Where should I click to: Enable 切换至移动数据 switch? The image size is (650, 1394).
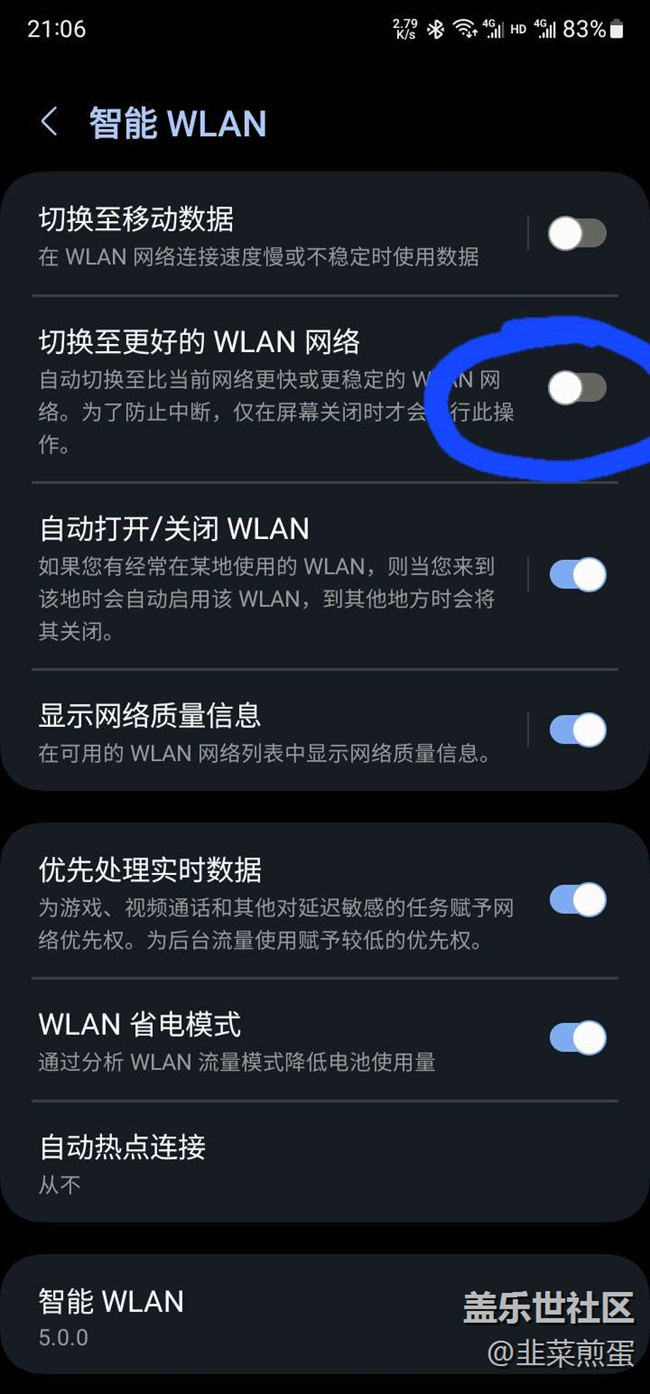tap(577, 234)
